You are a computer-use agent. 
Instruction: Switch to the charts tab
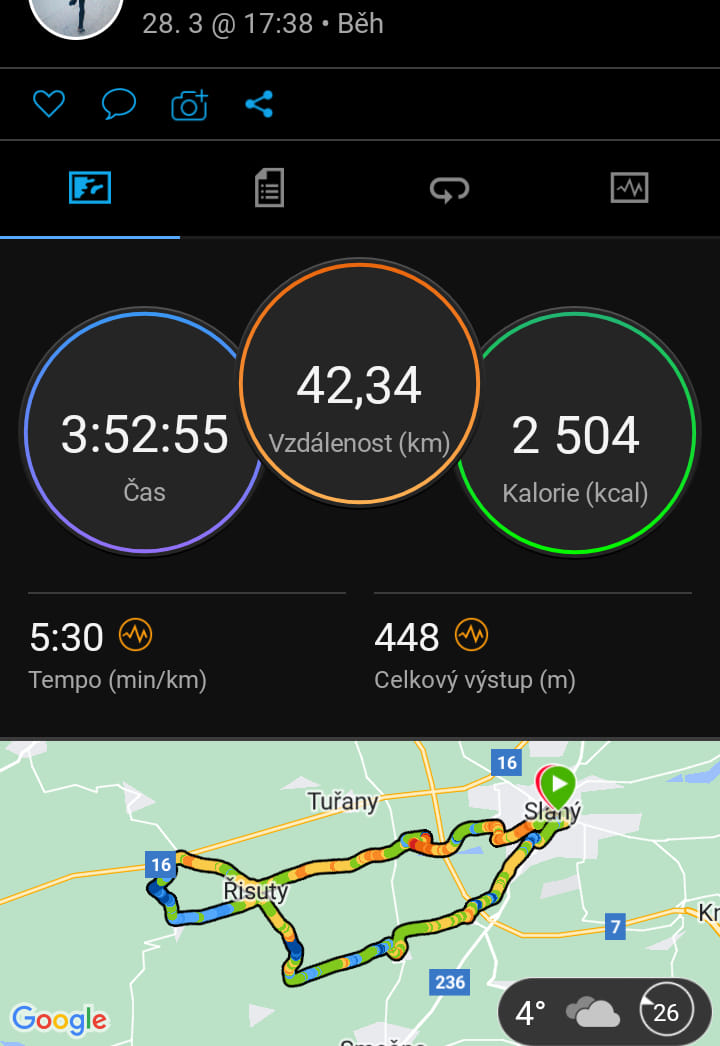(629, 187)
